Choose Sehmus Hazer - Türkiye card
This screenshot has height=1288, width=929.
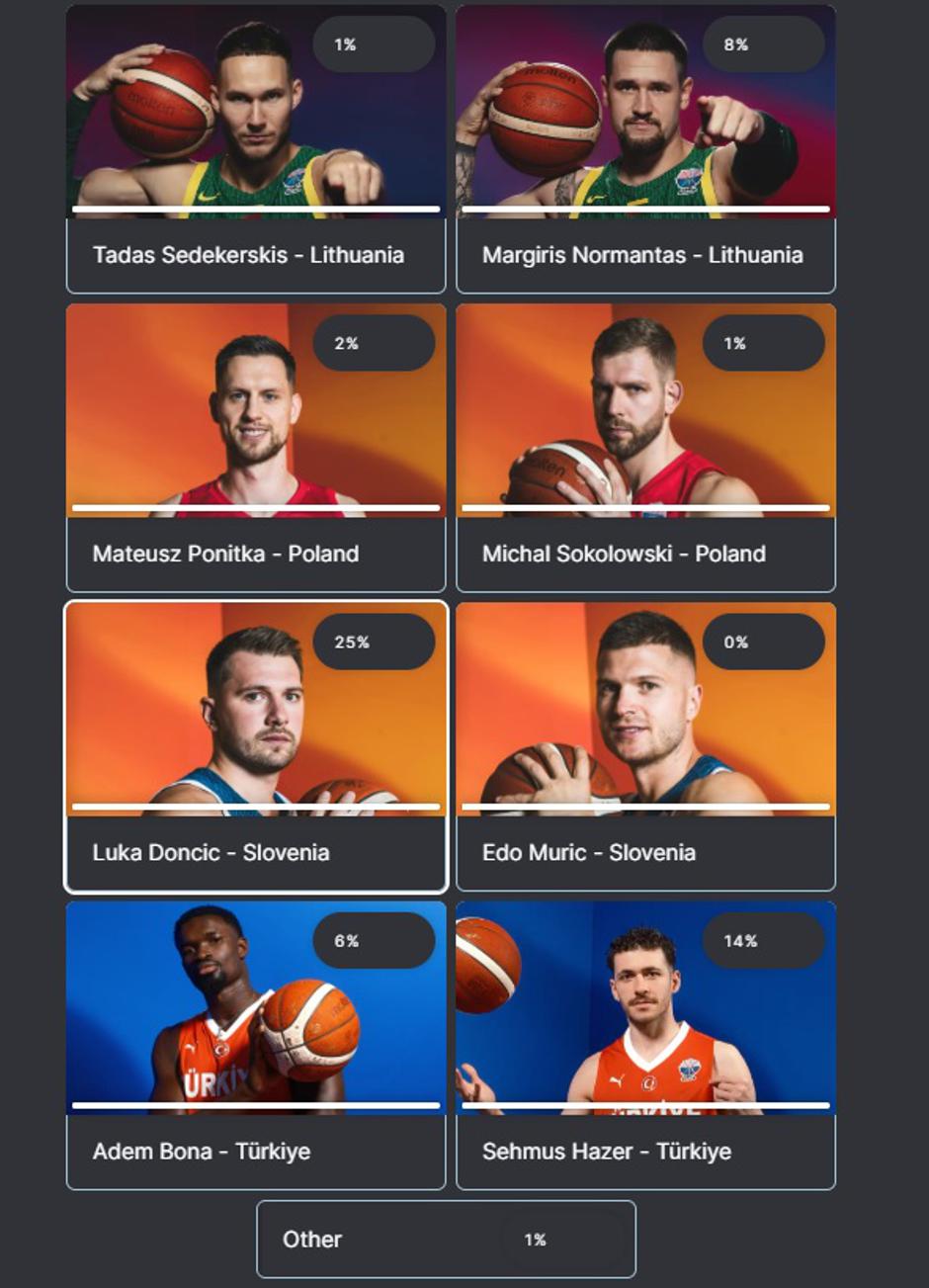pyautogui.click(x=645, y=1151)
